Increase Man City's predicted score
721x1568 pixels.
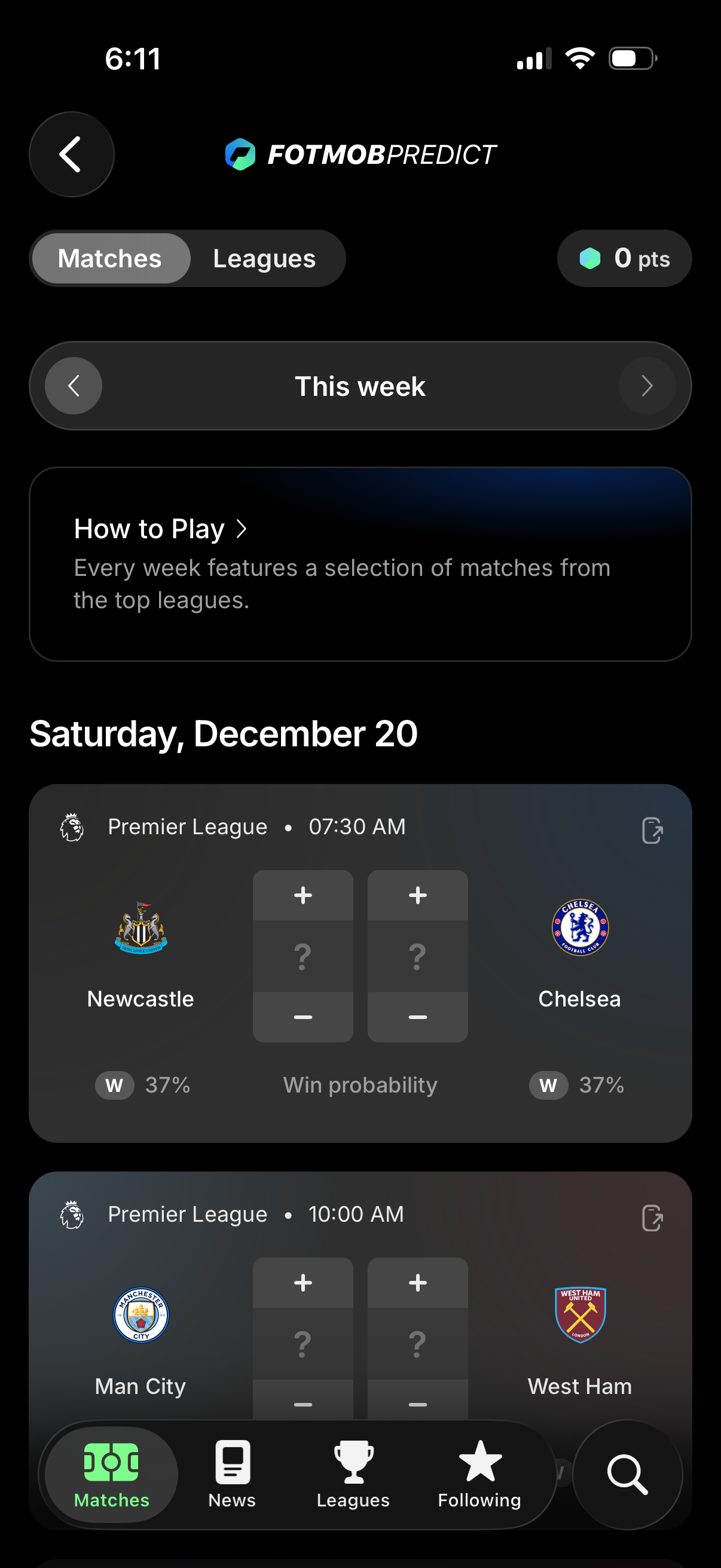(303, 1283)
